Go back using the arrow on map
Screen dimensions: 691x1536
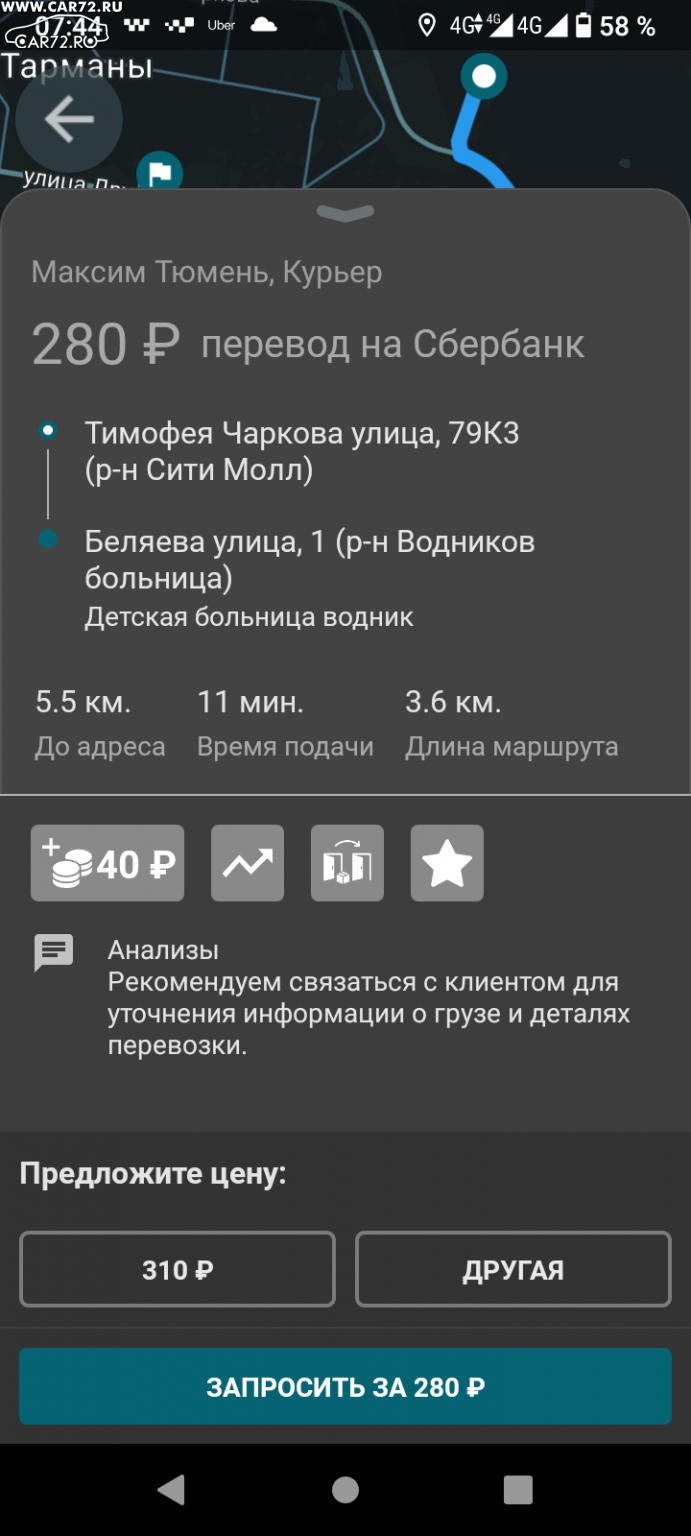[x=69, y=120]
